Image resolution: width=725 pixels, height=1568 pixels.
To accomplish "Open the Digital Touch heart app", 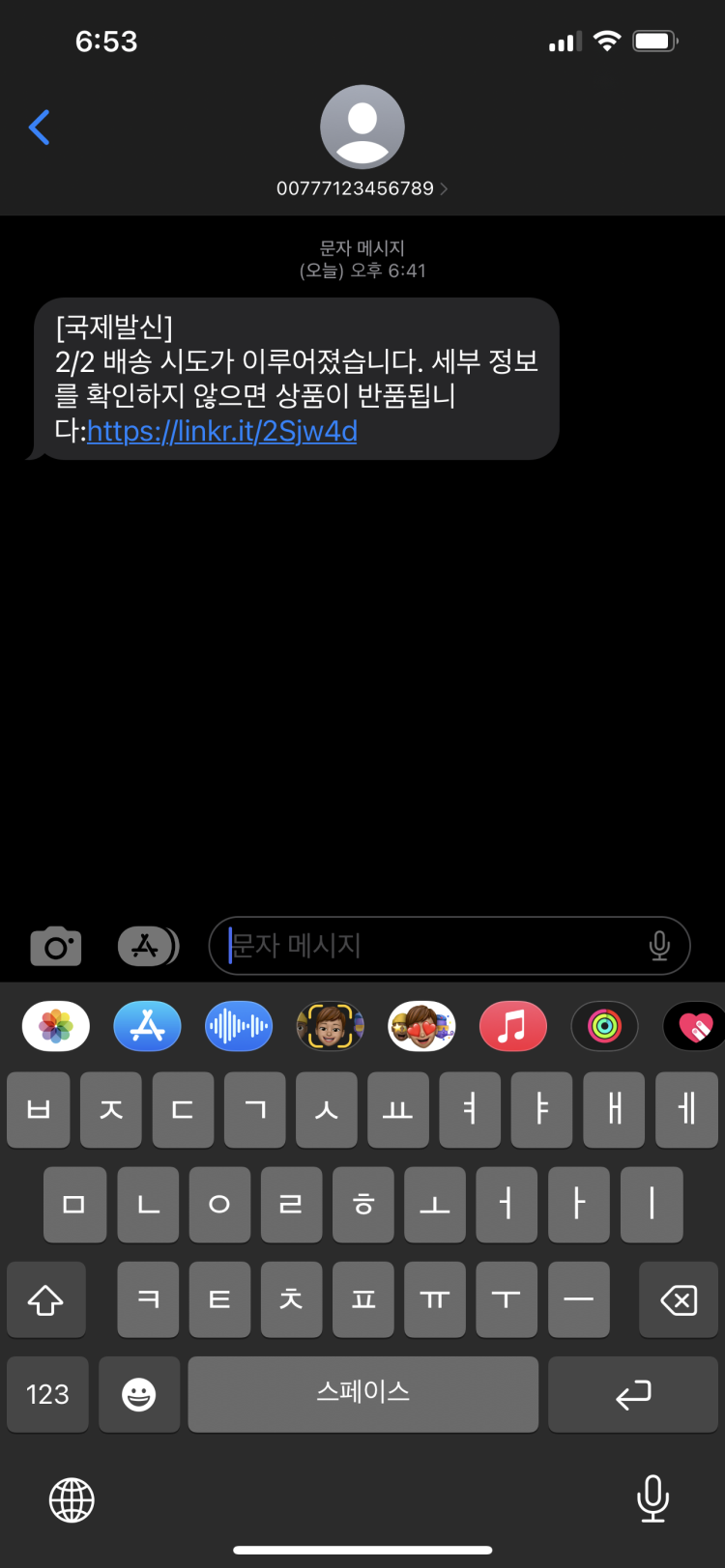I will 694,1026.
